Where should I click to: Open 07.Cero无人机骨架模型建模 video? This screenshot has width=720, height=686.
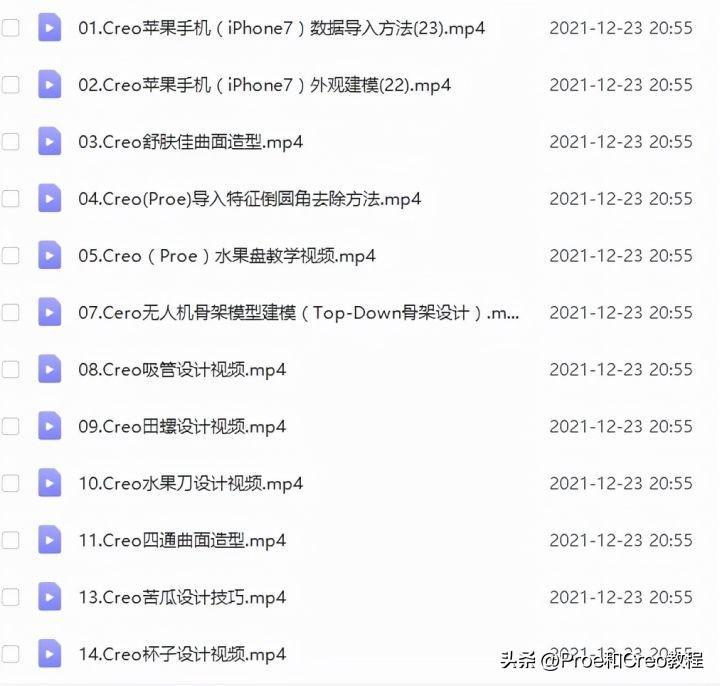click(298, 313)
